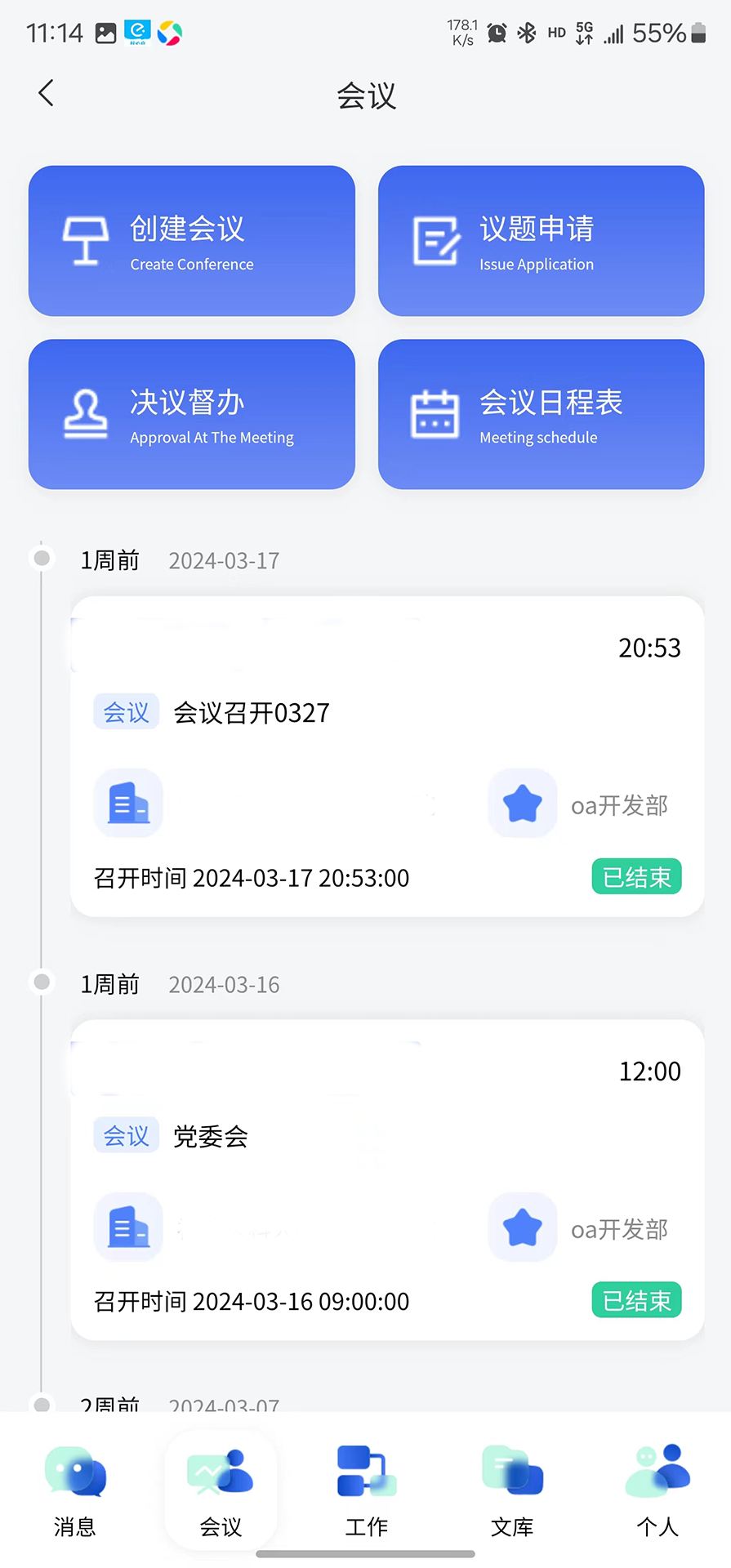This screenshot has width=731, height=1568.
Task: Select the timeline dot beside 2024-03-17
Action: 41,559
